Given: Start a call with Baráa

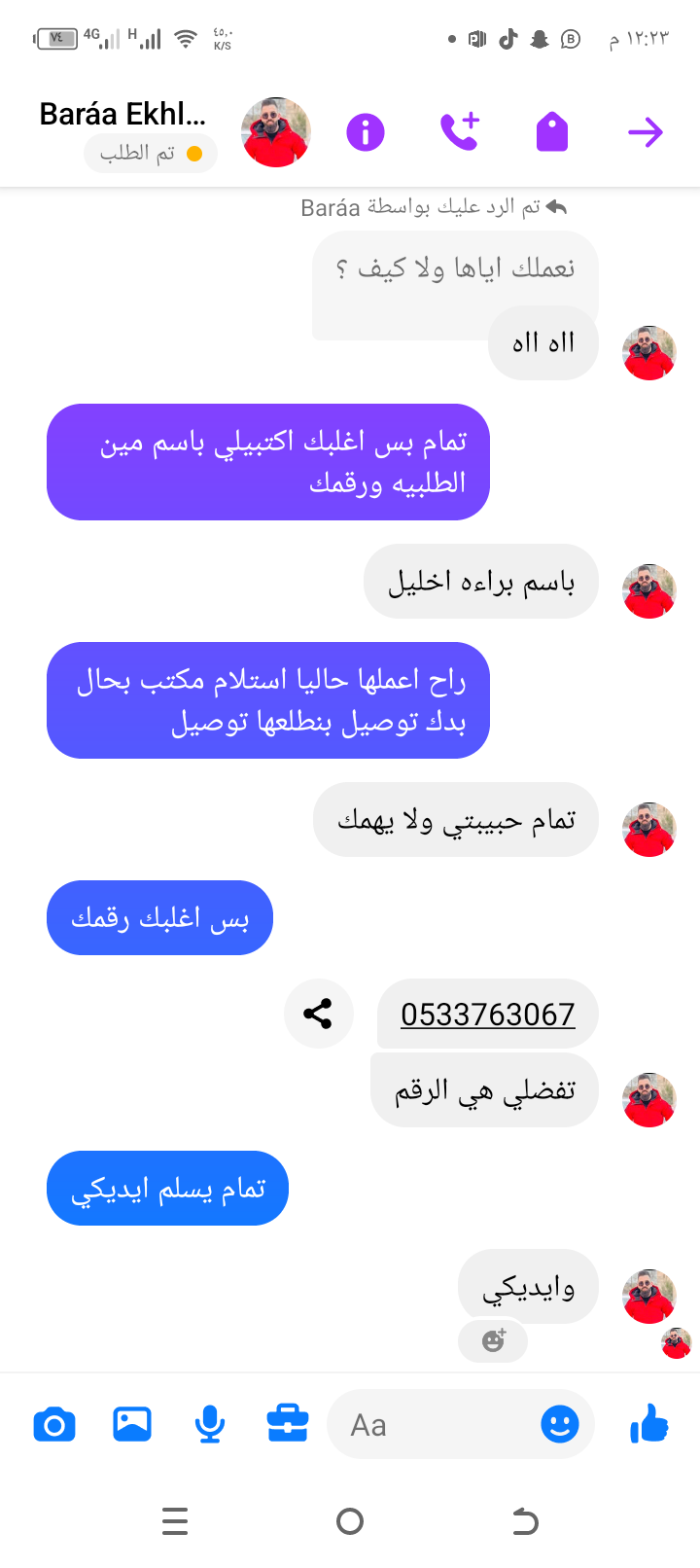Looking at the screenshot, I should [x=459, y=131].
